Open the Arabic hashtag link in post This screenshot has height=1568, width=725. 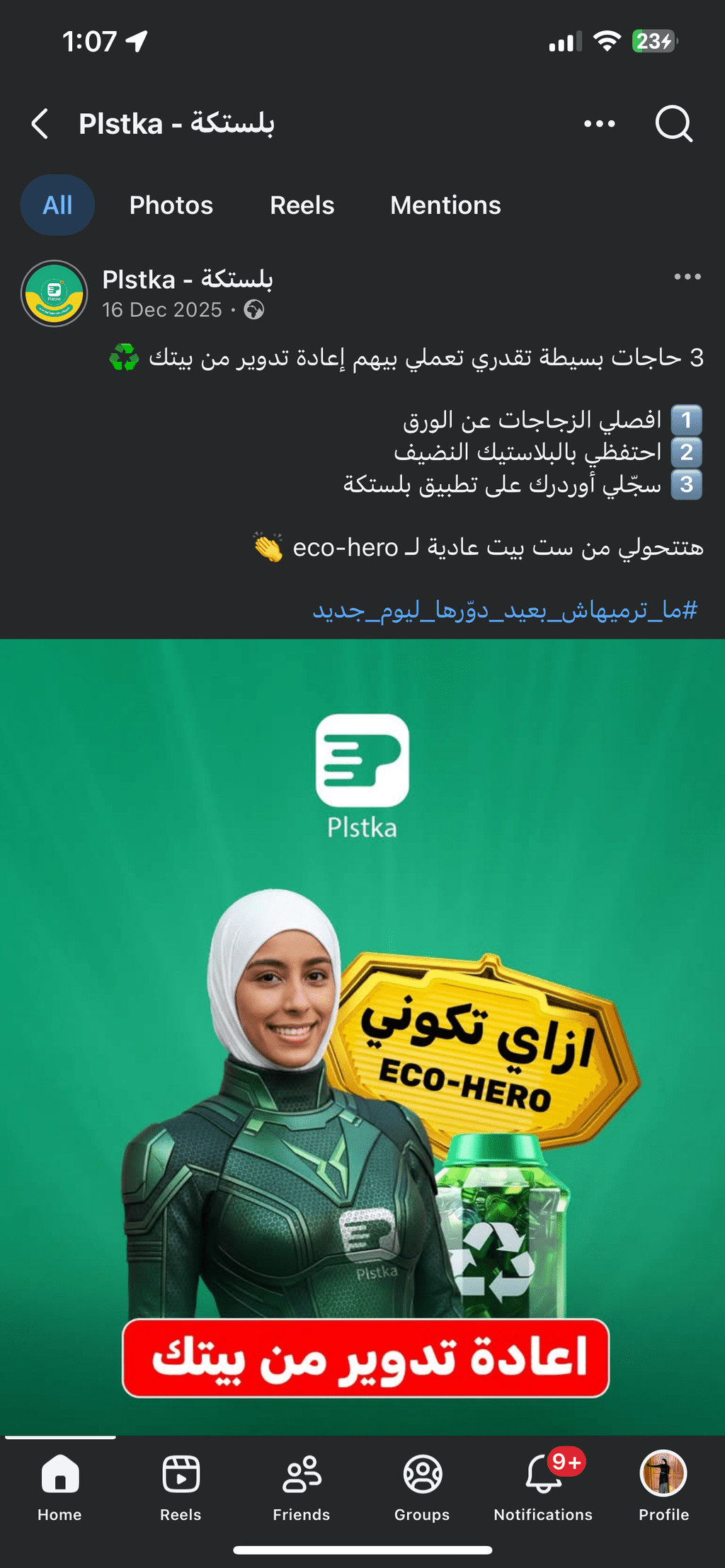[x=505, y=610]
